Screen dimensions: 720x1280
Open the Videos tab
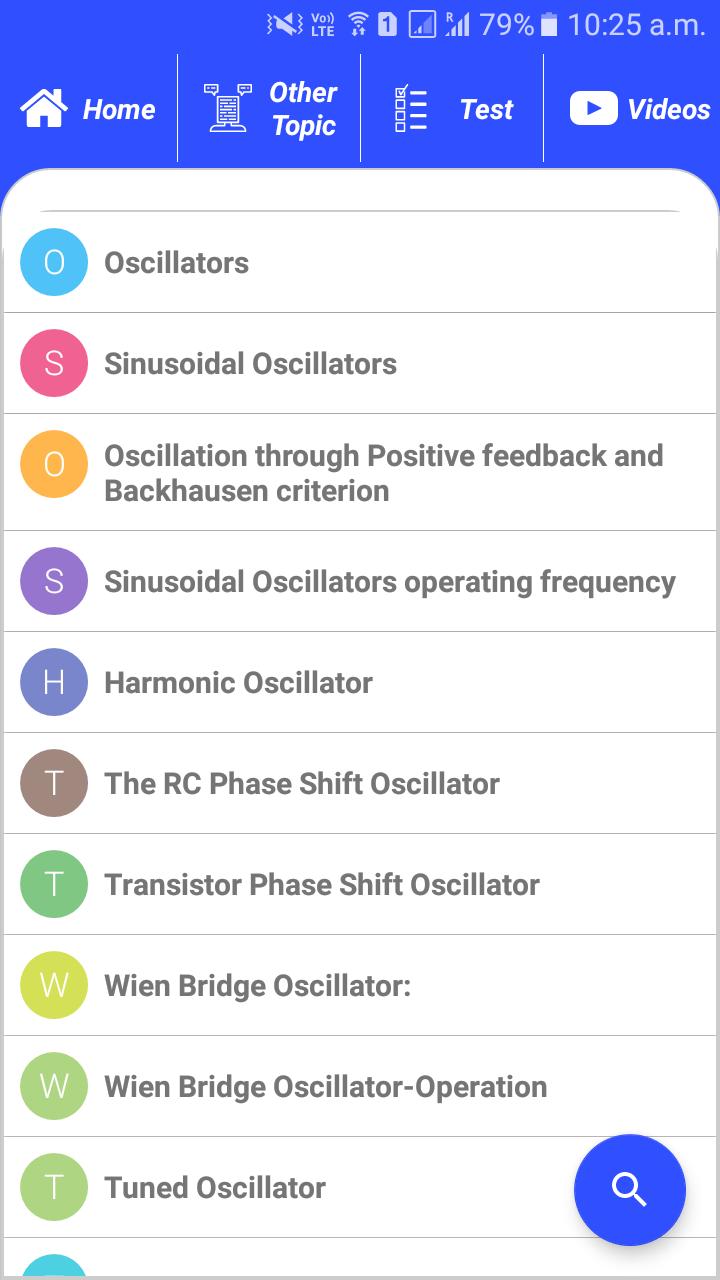pos(639,109)
